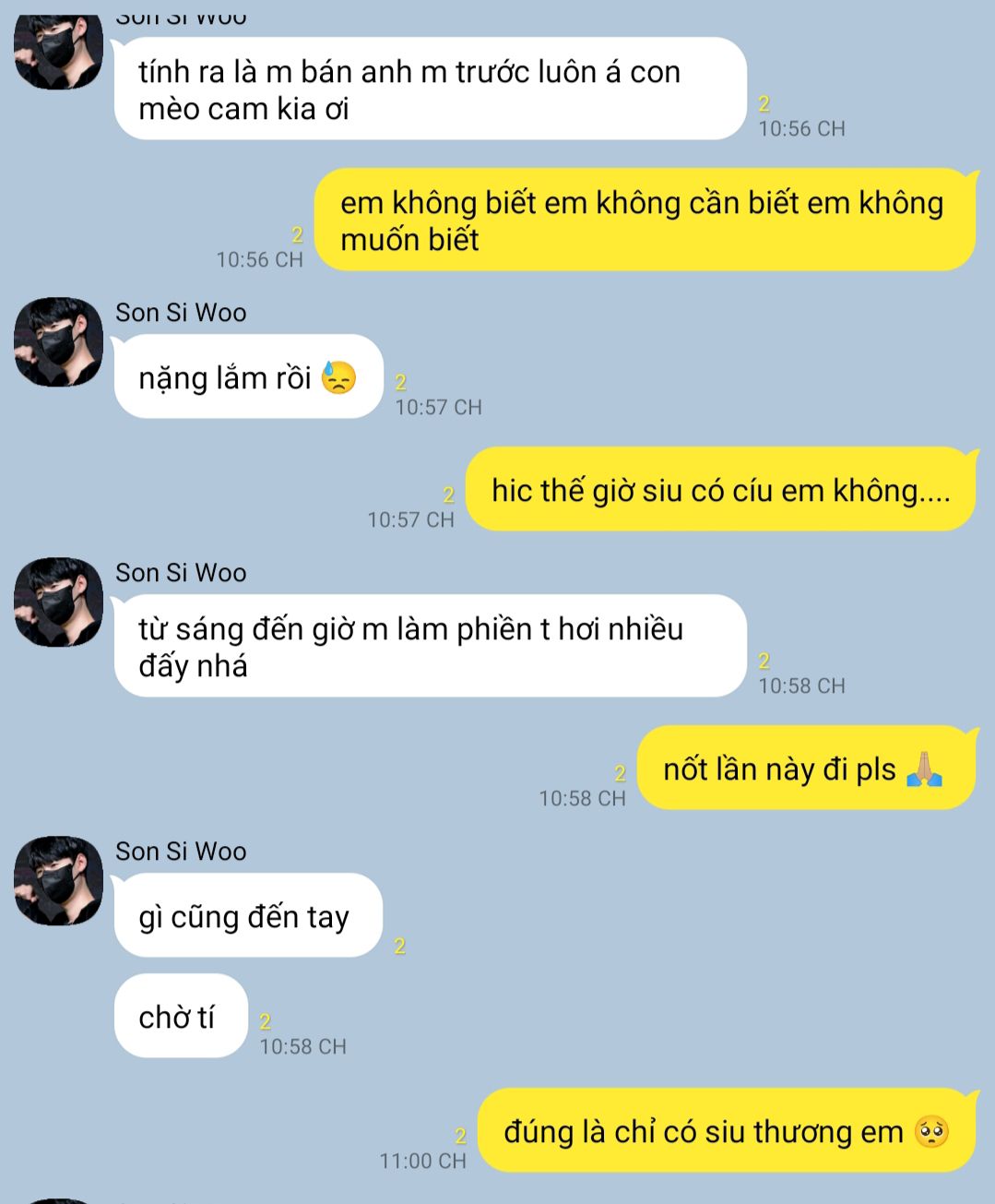The image size is (995, 1204).
Task: View profile from avatar beside 'gì cũng đến tay'
Action: 58,880
